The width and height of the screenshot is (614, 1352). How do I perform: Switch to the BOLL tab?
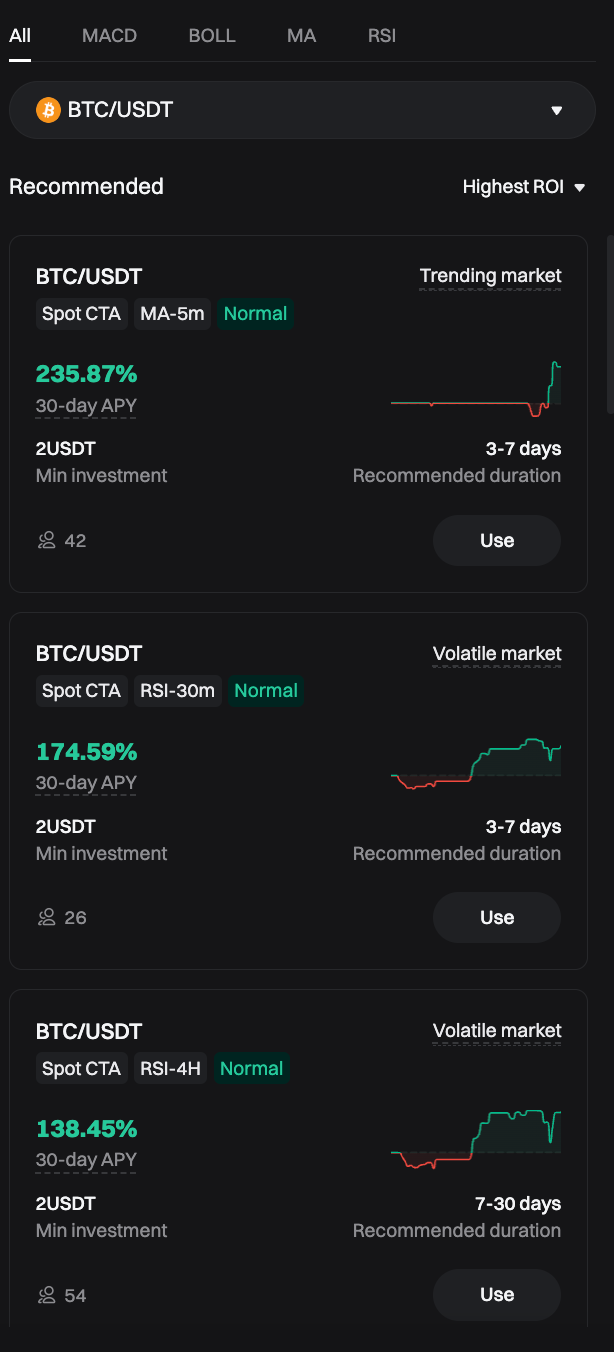pyautogui.click(x=212, y=36)
